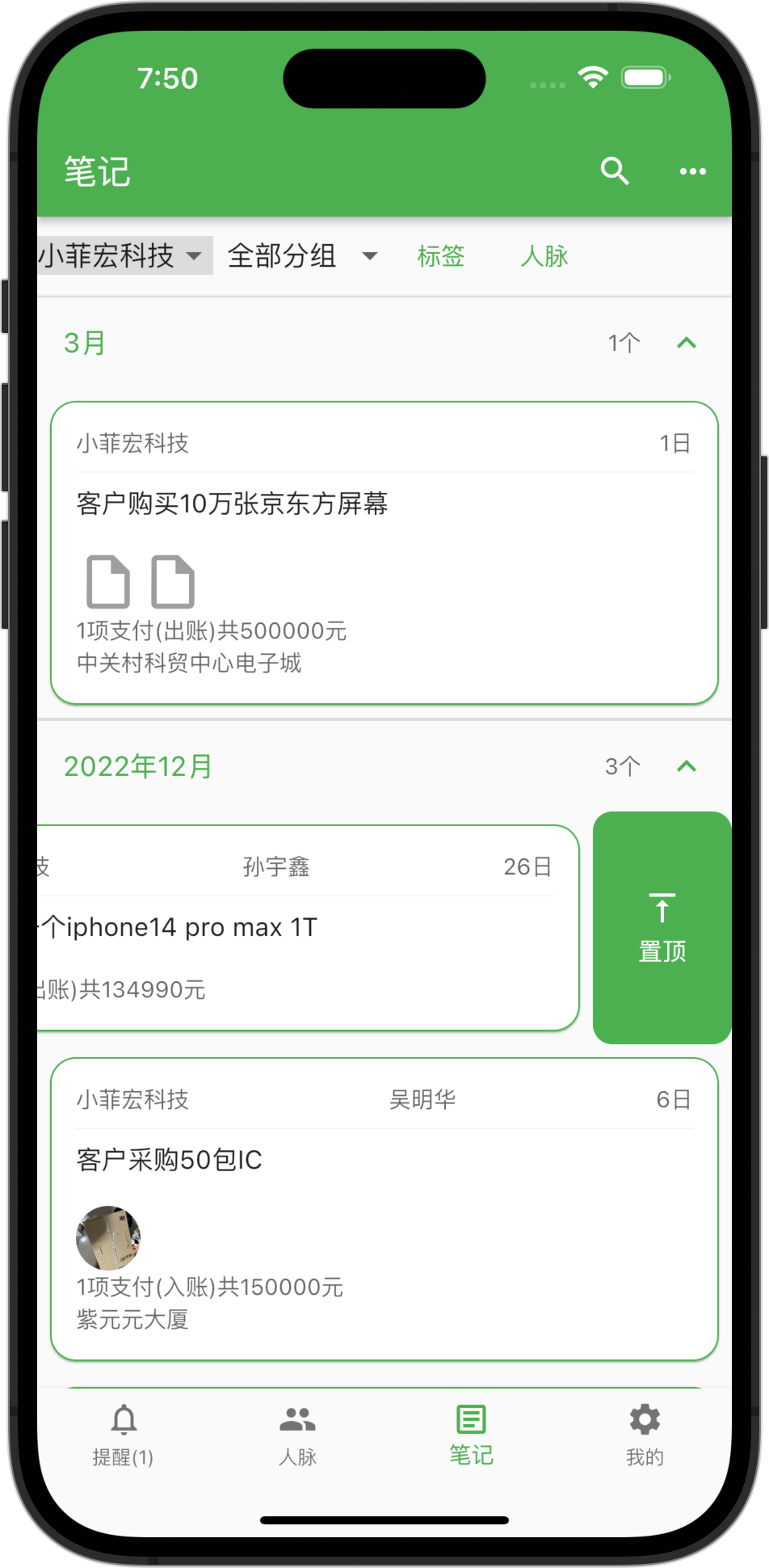Go to the 我的 tab
The image size is (769, 1568).
point(645,1435)
